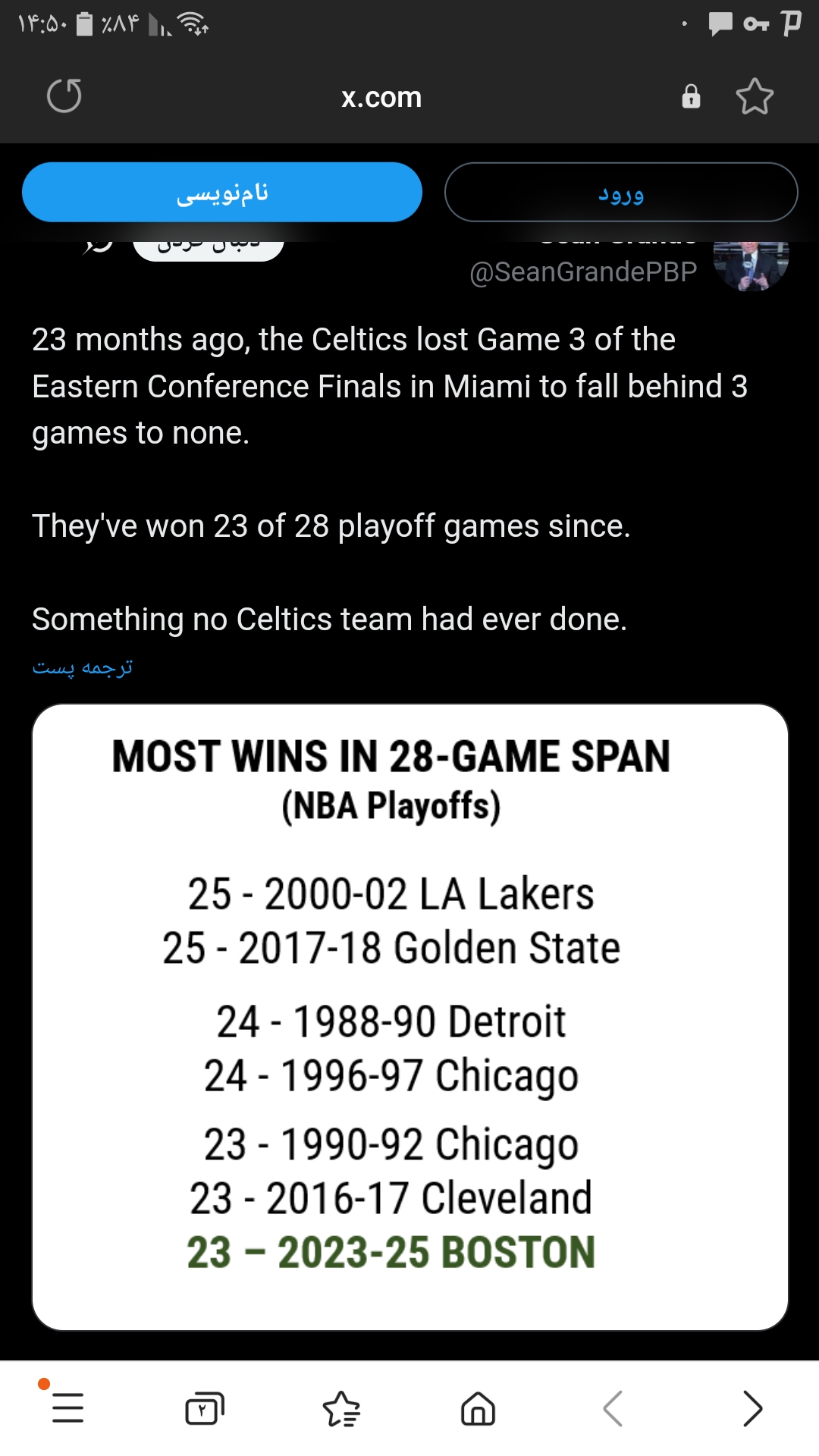Open the Most Wins in 28-Game Span image

coord(410,1017)
